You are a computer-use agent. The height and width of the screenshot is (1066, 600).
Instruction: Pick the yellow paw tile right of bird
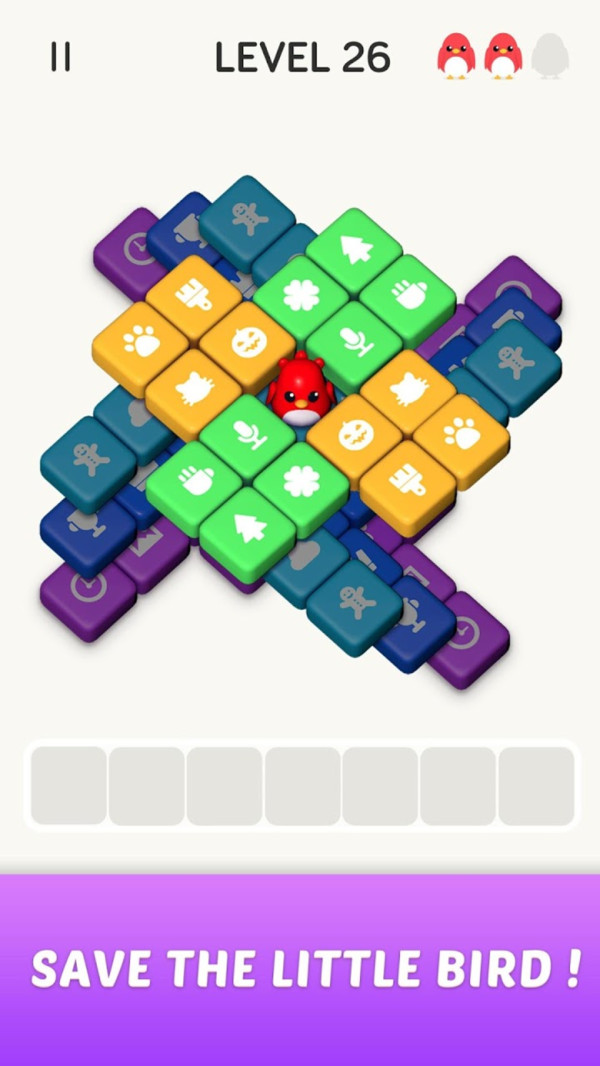[460, 434]
